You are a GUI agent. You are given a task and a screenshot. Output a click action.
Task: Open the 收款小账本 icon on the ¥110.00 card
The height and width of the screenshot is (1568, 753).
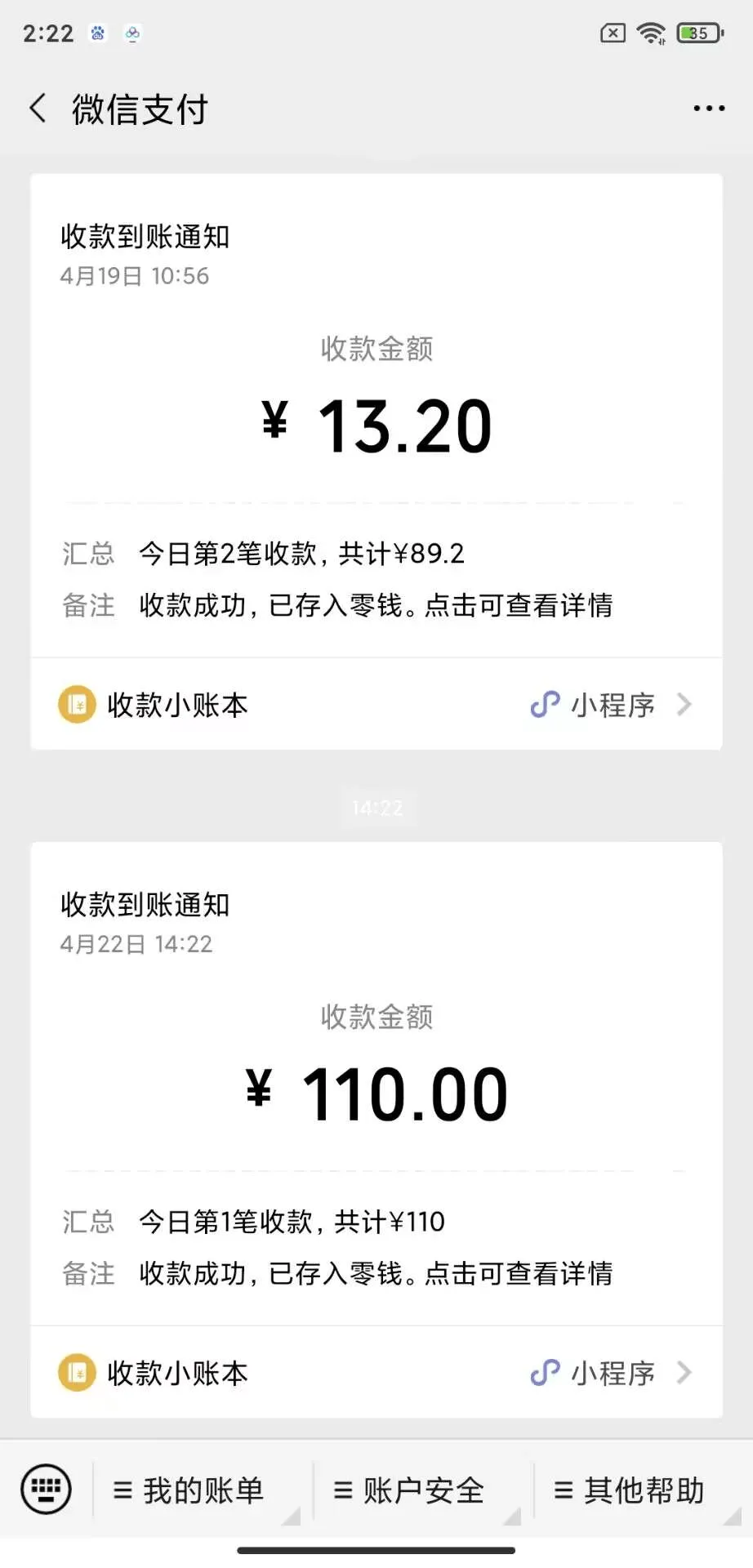tap(76, 1373)
